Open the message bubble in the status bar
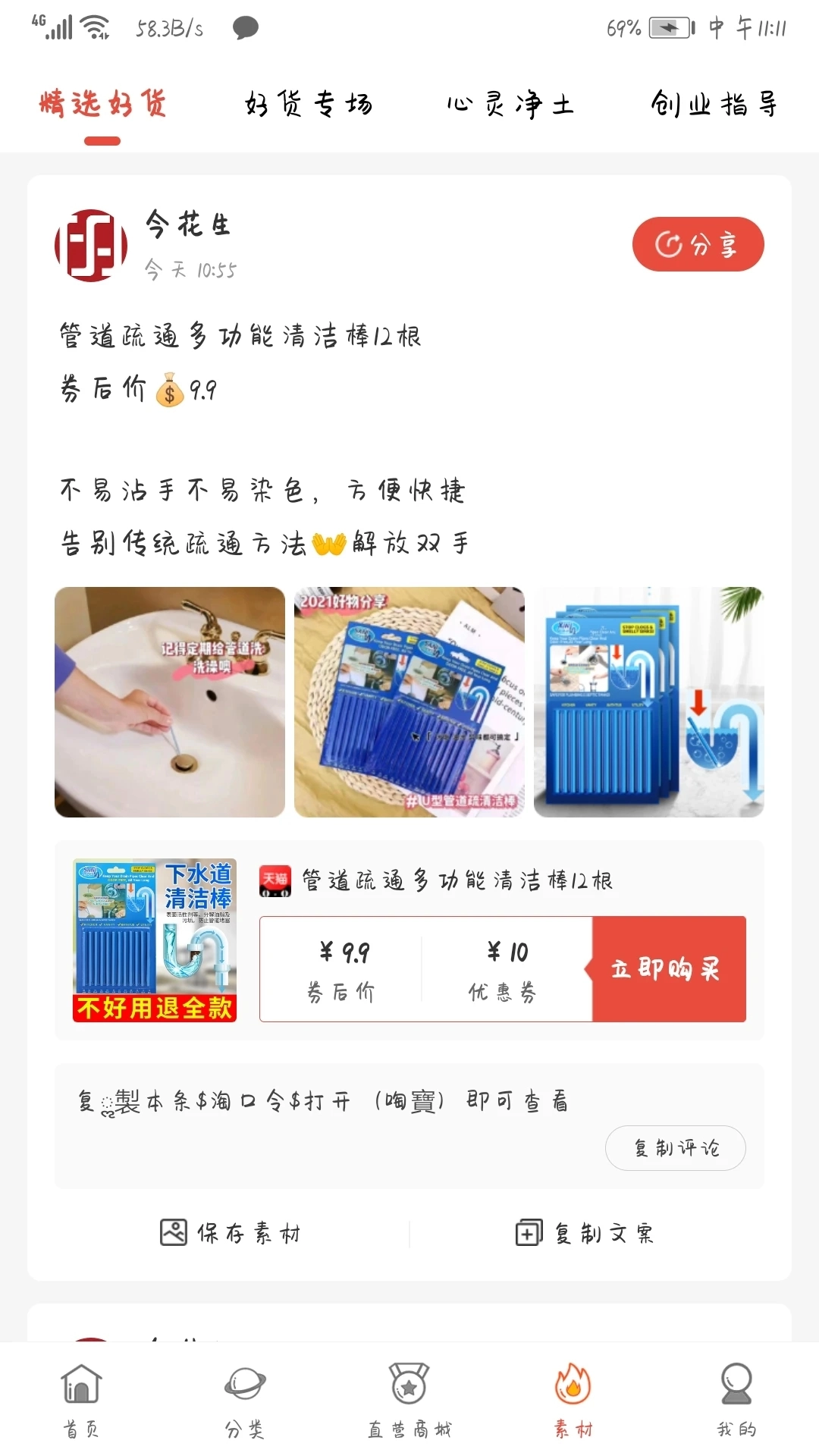Viewport: 819px width, 1456px height. tap(244, 27)
